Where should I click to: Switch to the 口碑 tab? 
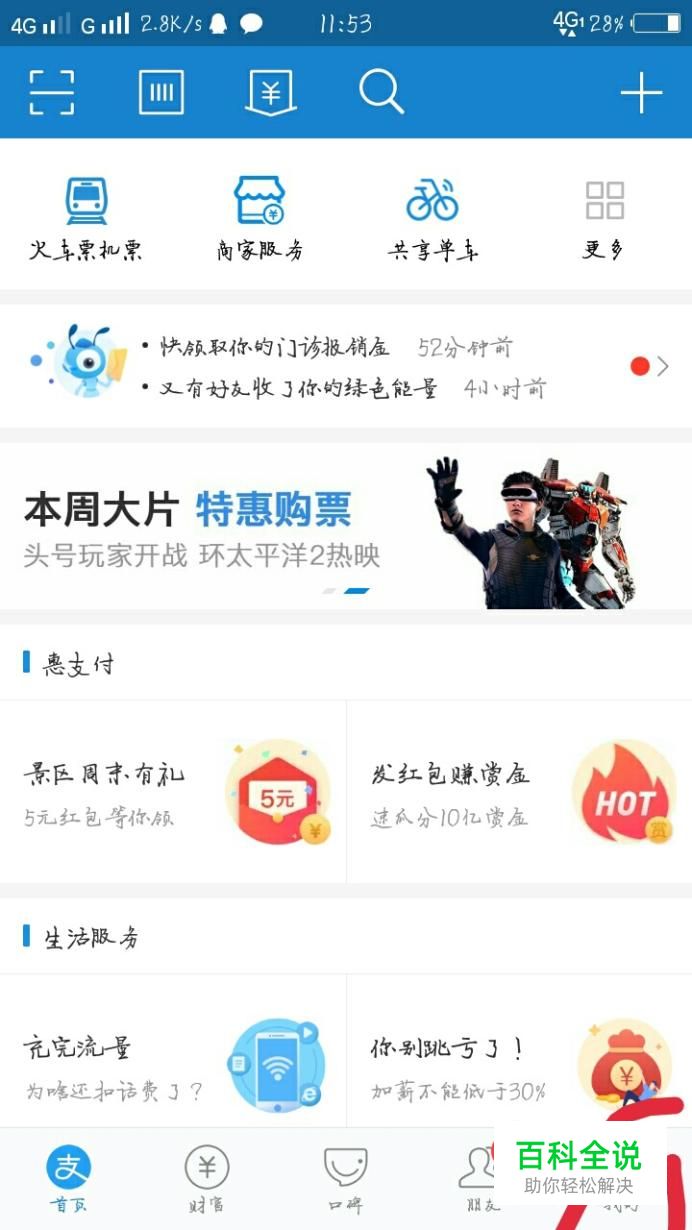click(x=345, y=1180)
